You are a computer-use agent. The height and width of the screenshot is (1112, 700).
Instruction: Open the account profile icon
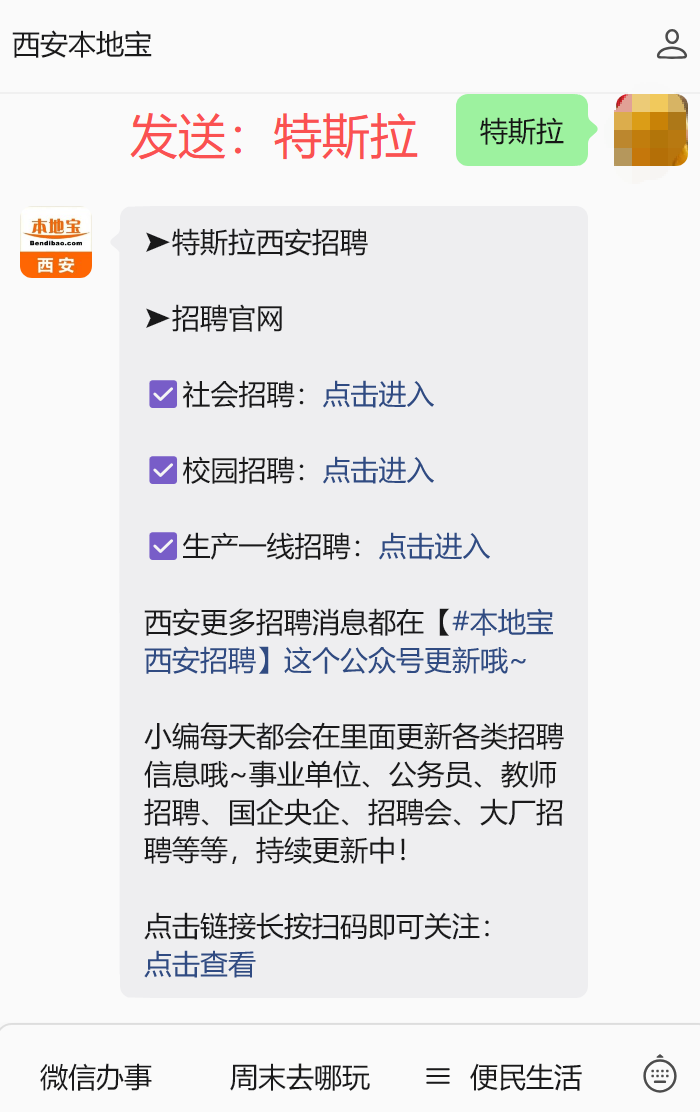tap(671, 44)
